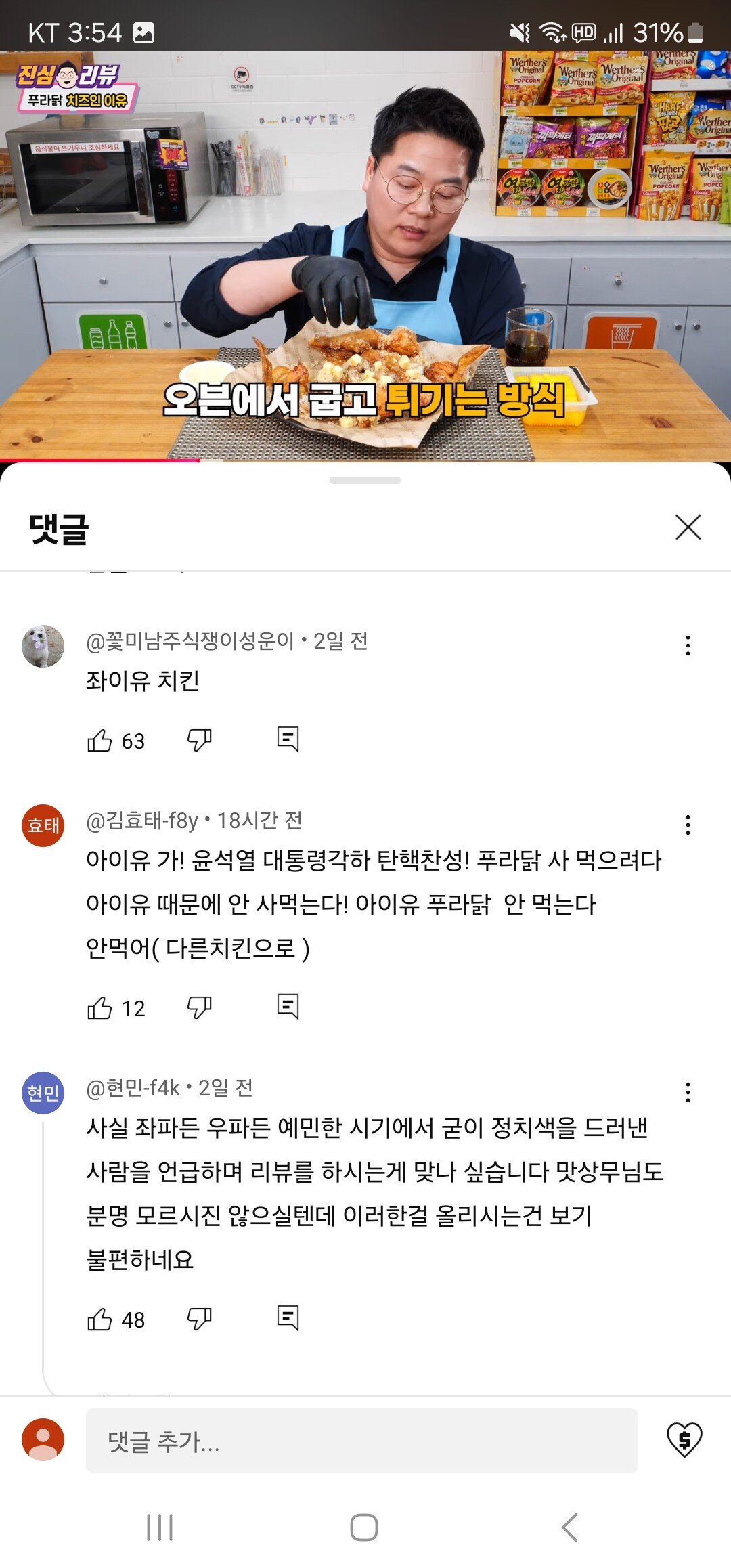Image resolution: width=731 pixels, height=1568 pixels.
Task: Reply to @김효태-f8y's comment
Action: (x=288, y=1007)
